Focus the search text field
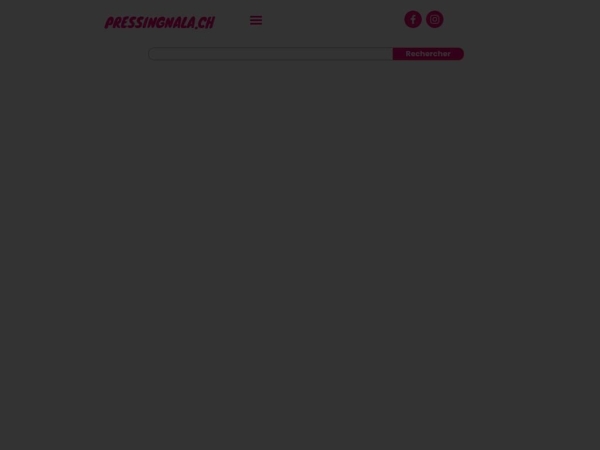This screenshot has height=450, width=600. pyautogui.click(x=270, y=54)
